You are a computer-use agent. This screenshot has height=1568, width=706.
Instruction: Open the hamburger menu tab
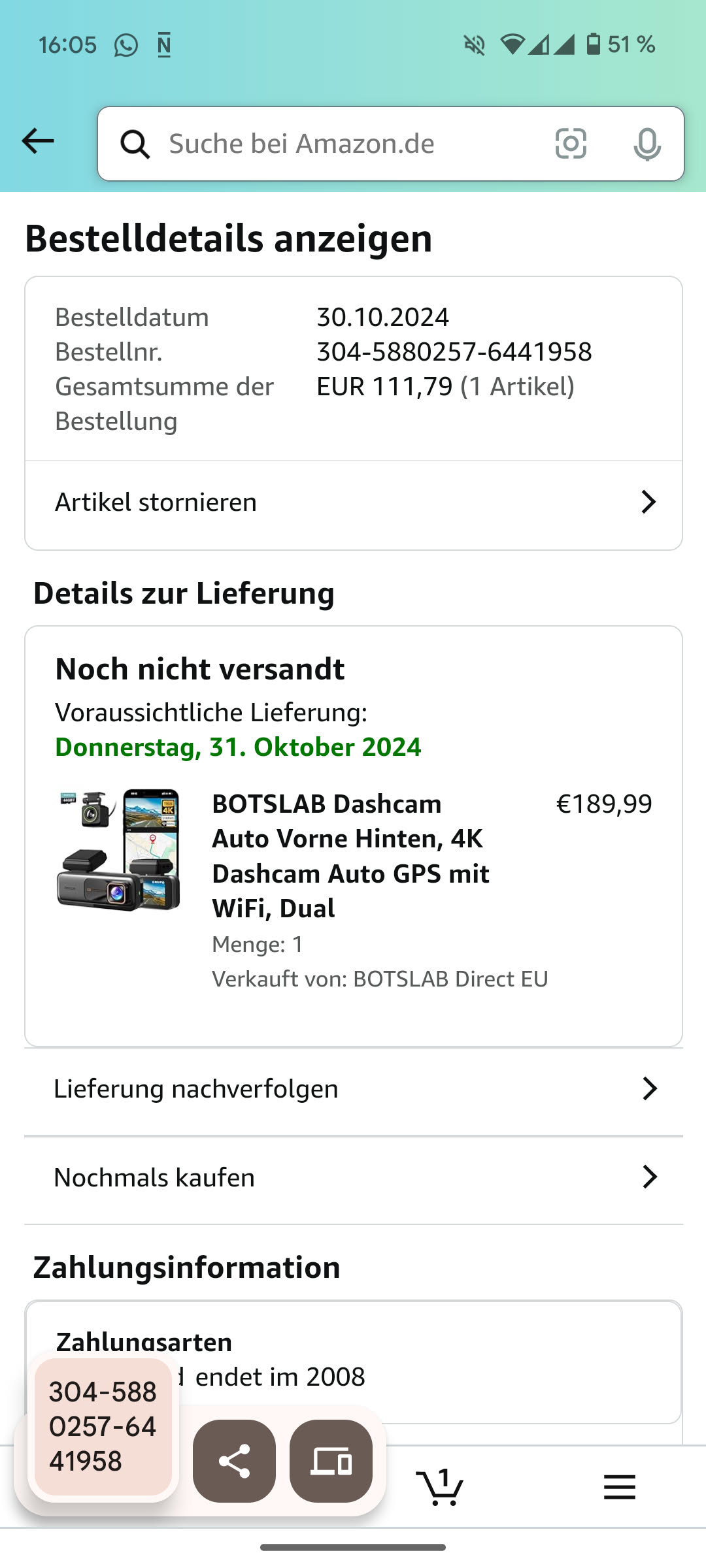pos(619,1488)
